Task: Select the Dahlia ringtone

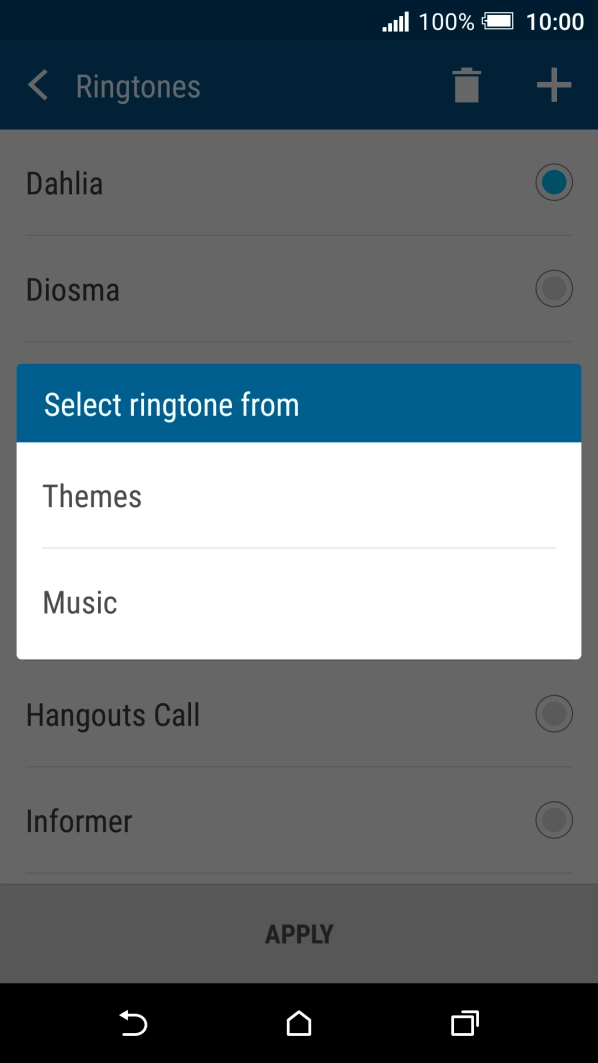Action: [298, 183]
